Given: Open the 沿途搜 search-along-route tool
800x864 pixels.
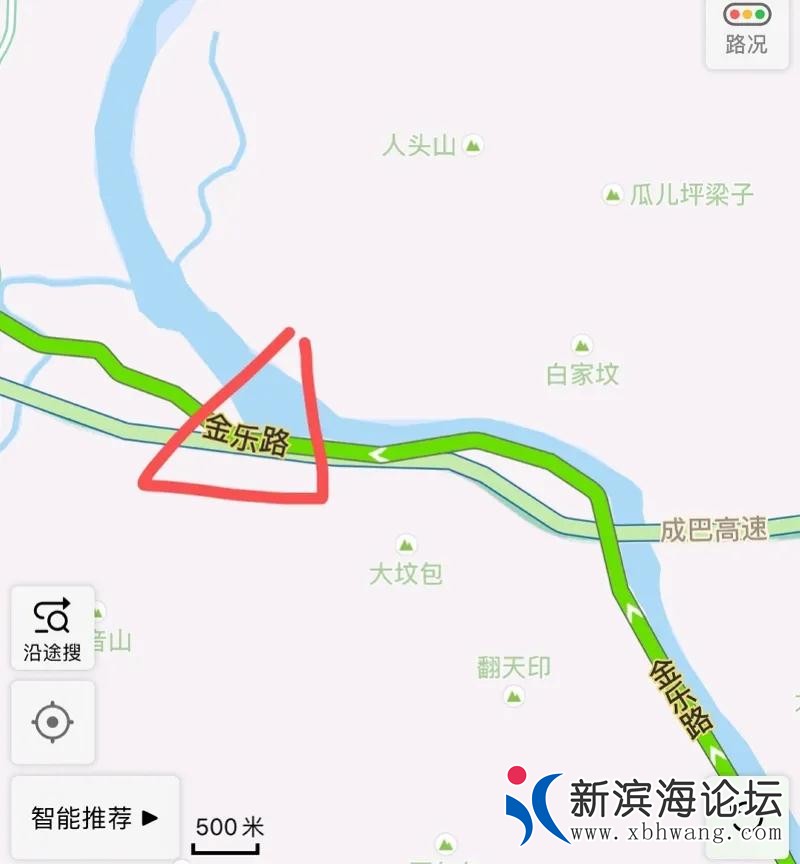Looking at the screenshot, I should coord(51,626).
